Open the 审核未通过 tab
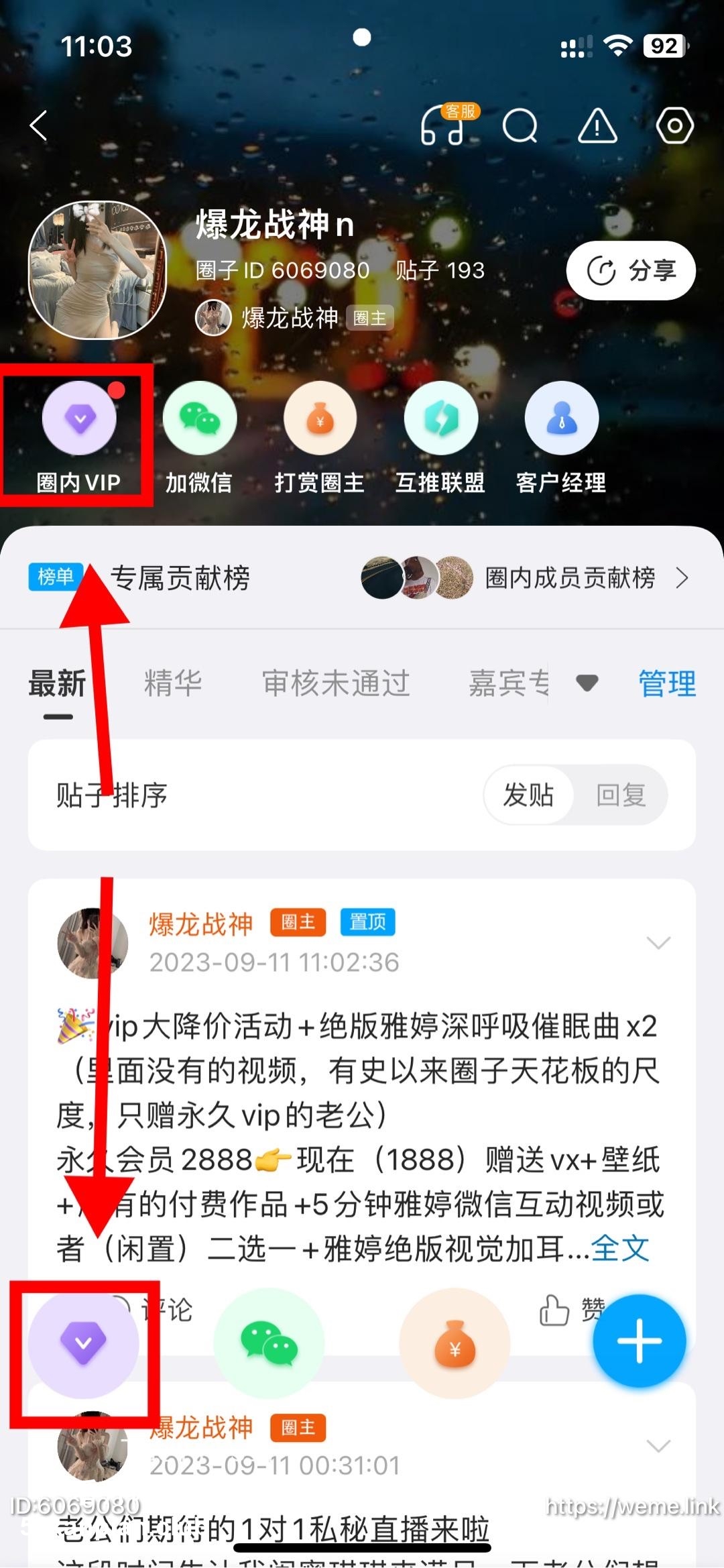This screenshot has width=724, height=1568. (337, 683)
